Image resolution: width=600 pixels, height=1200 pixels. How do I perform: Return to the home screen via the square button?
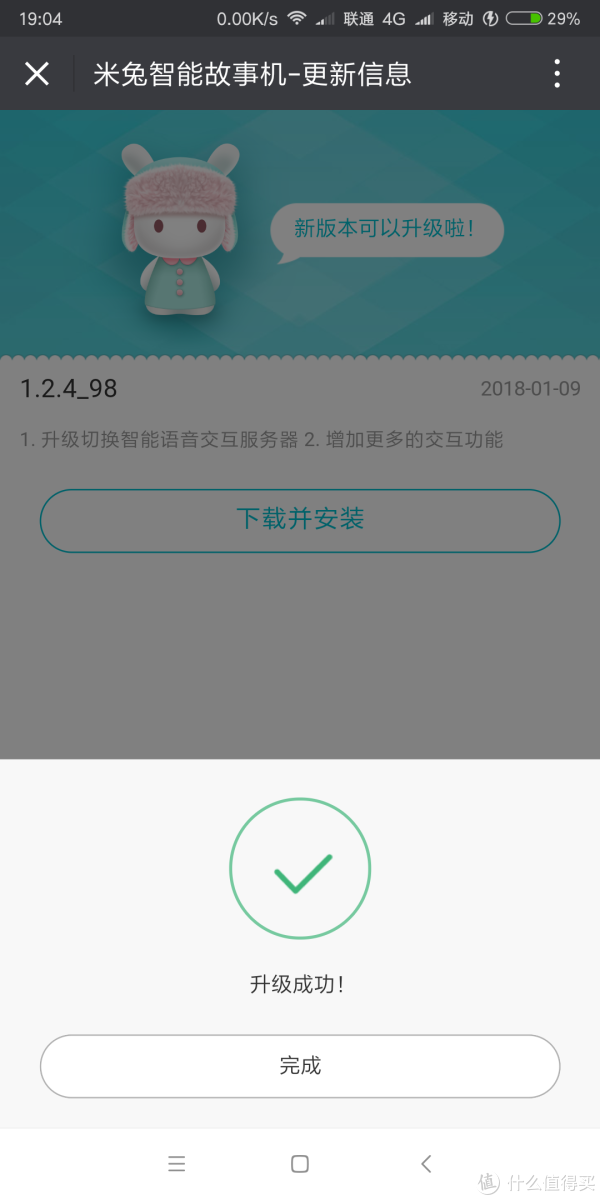(x=299, y=1163)
